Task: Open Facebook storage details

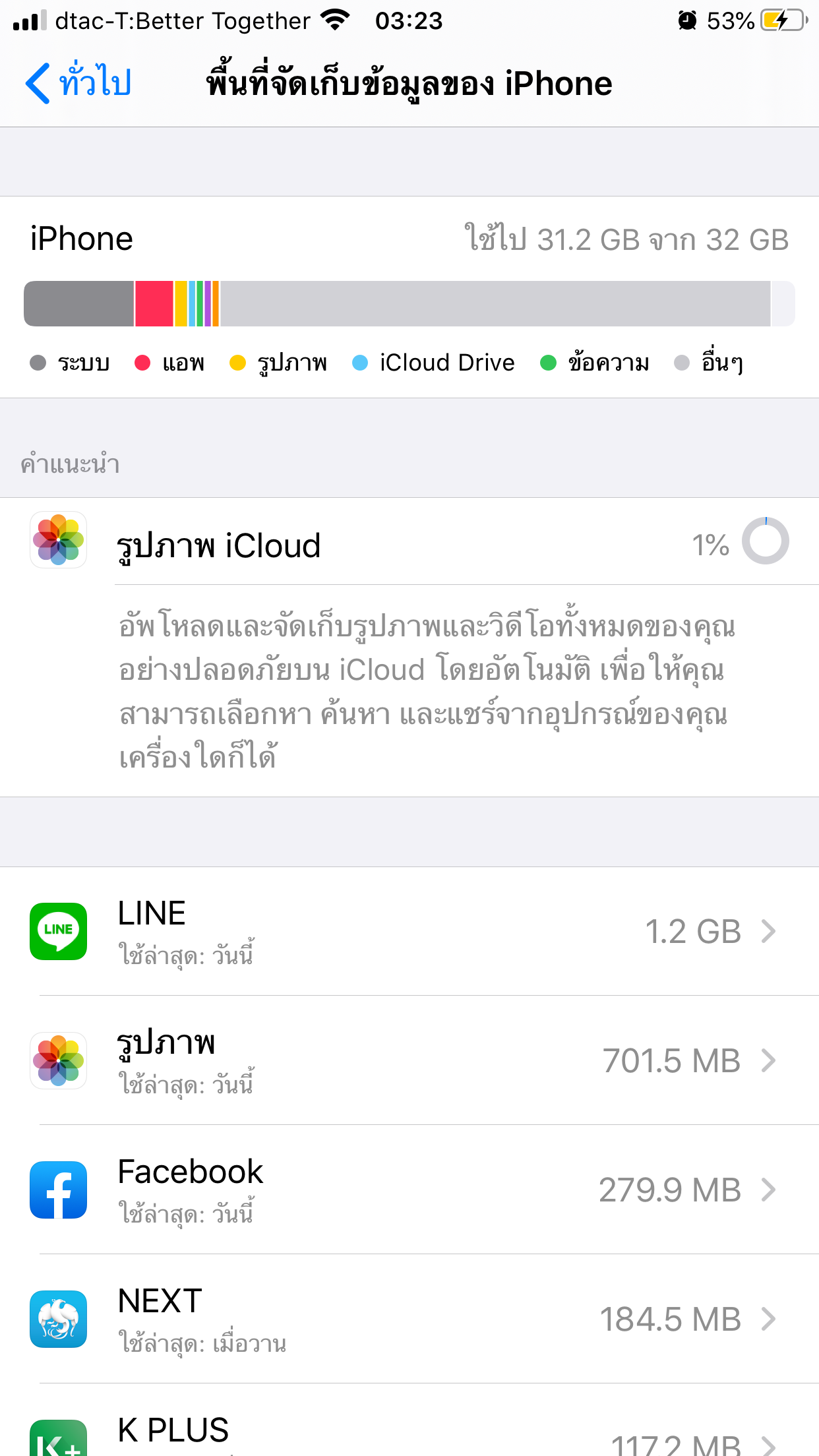Action: 409,1190
